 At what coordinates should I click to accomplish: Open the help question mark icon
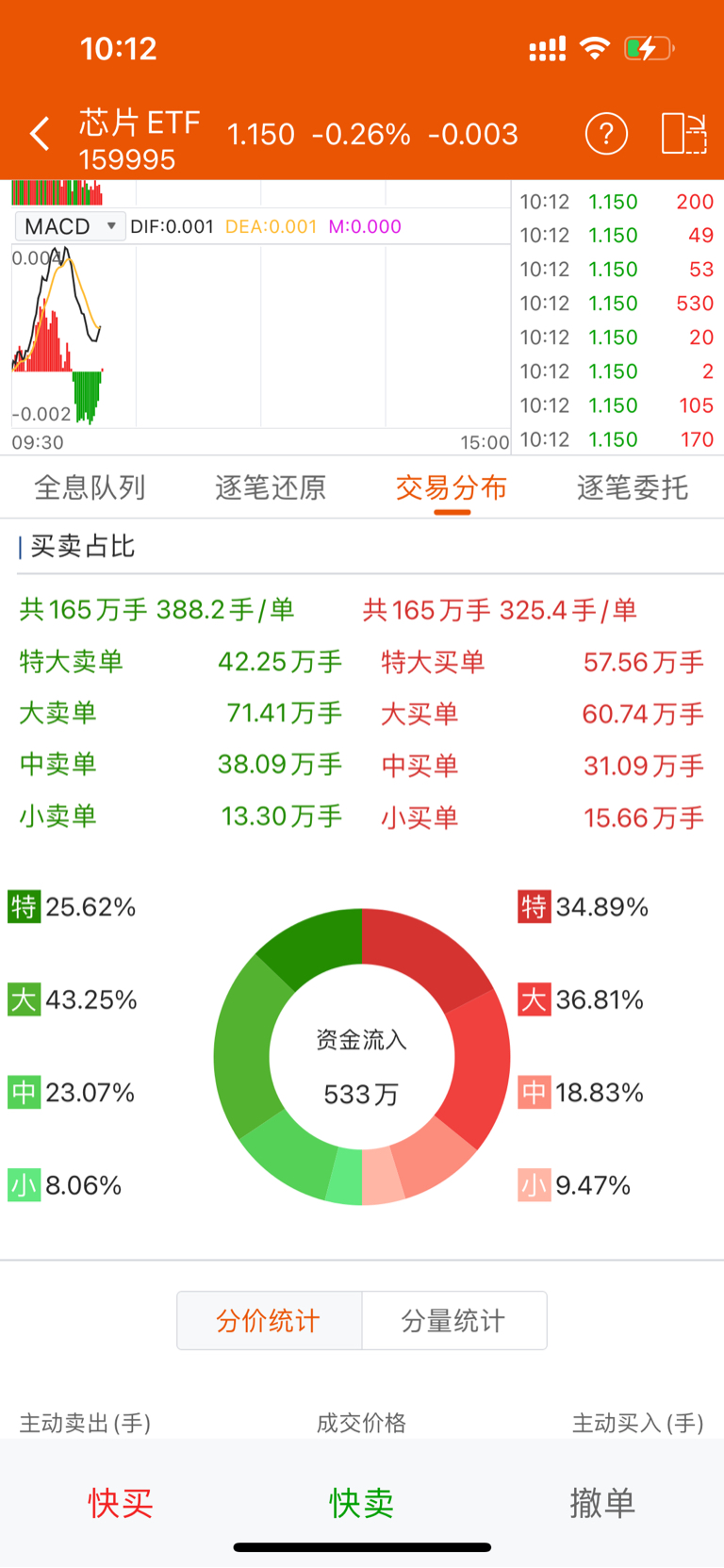(606, 134)
